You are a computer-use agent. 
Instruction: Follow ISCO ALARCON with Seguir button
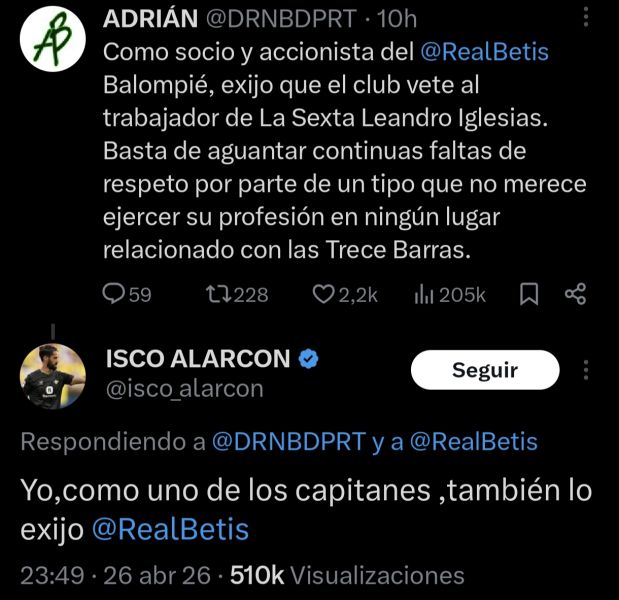pos(485,370)
